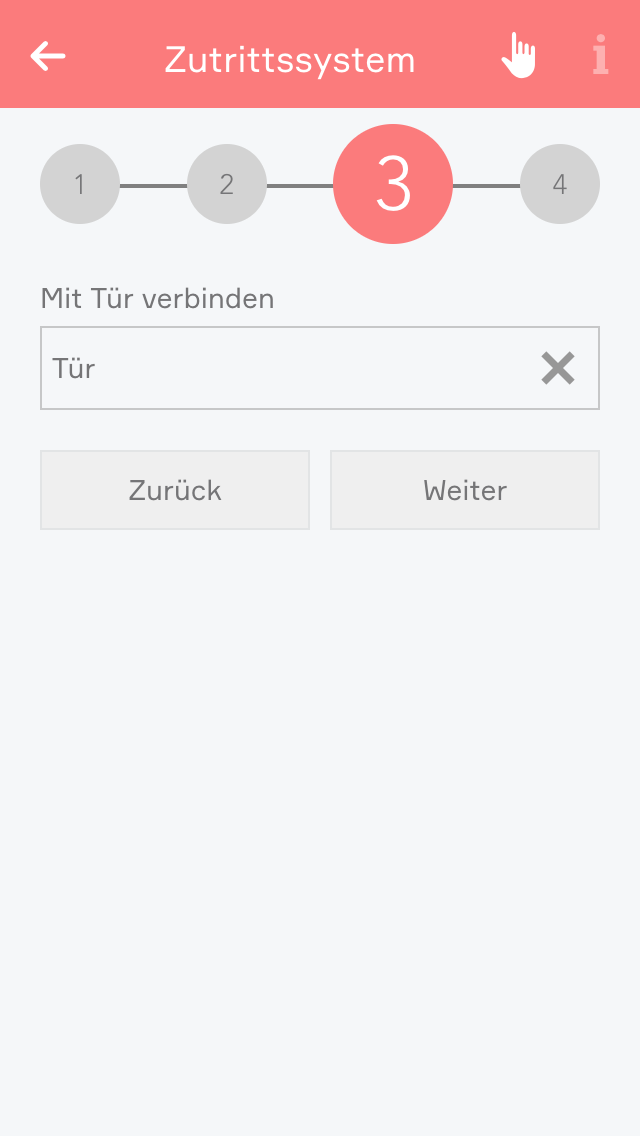Screen dimensions: 640x1136
Task: Clear the selected Tür with the X
Action: 558,368
